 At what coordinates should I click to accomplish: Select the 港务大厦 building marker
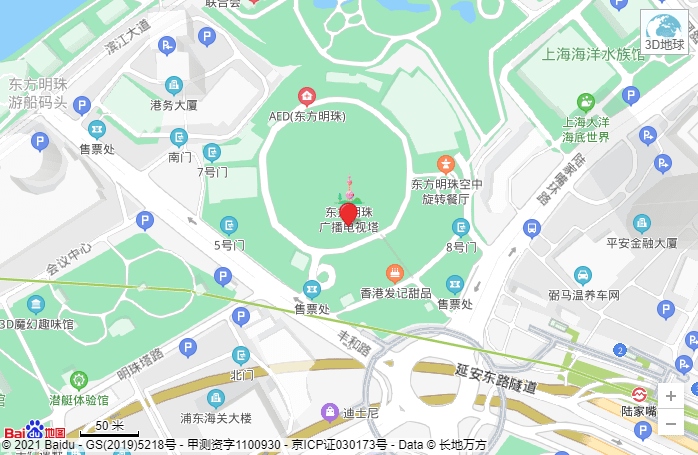pyautogui.click(x=174, y=86)
